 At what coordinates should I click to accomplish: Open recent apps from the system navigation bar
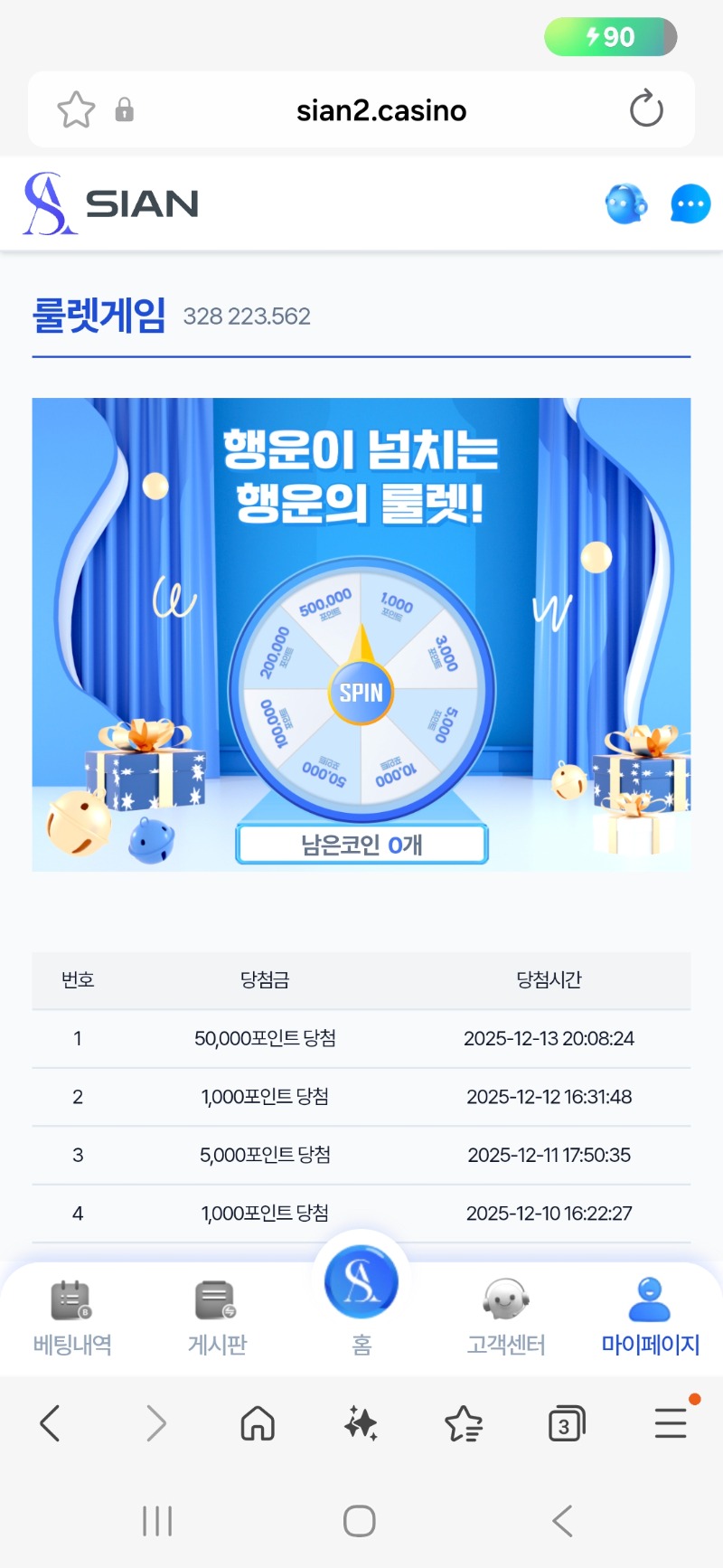(x=157, y=1521)
